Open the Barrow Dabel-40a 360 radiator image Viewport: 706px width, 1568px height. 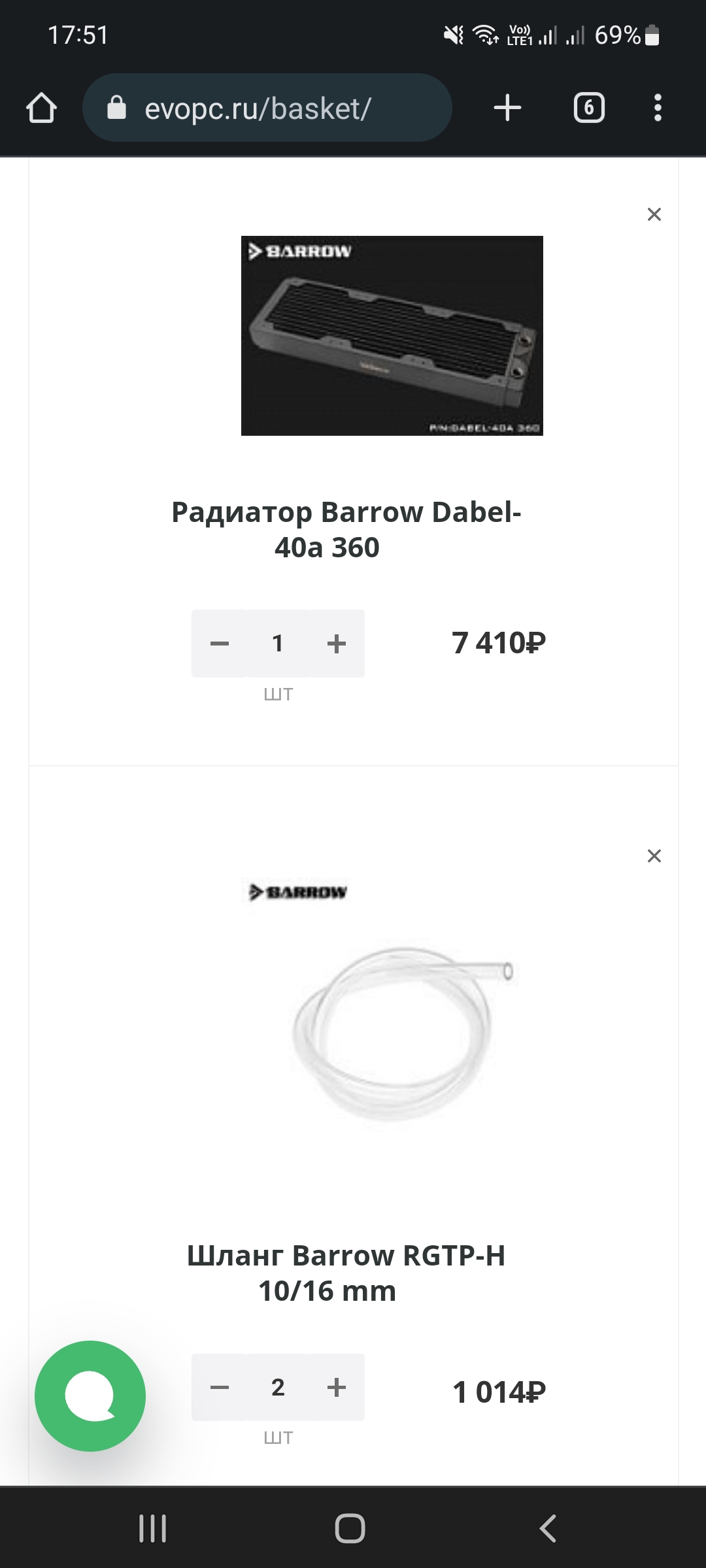point(392,335)
